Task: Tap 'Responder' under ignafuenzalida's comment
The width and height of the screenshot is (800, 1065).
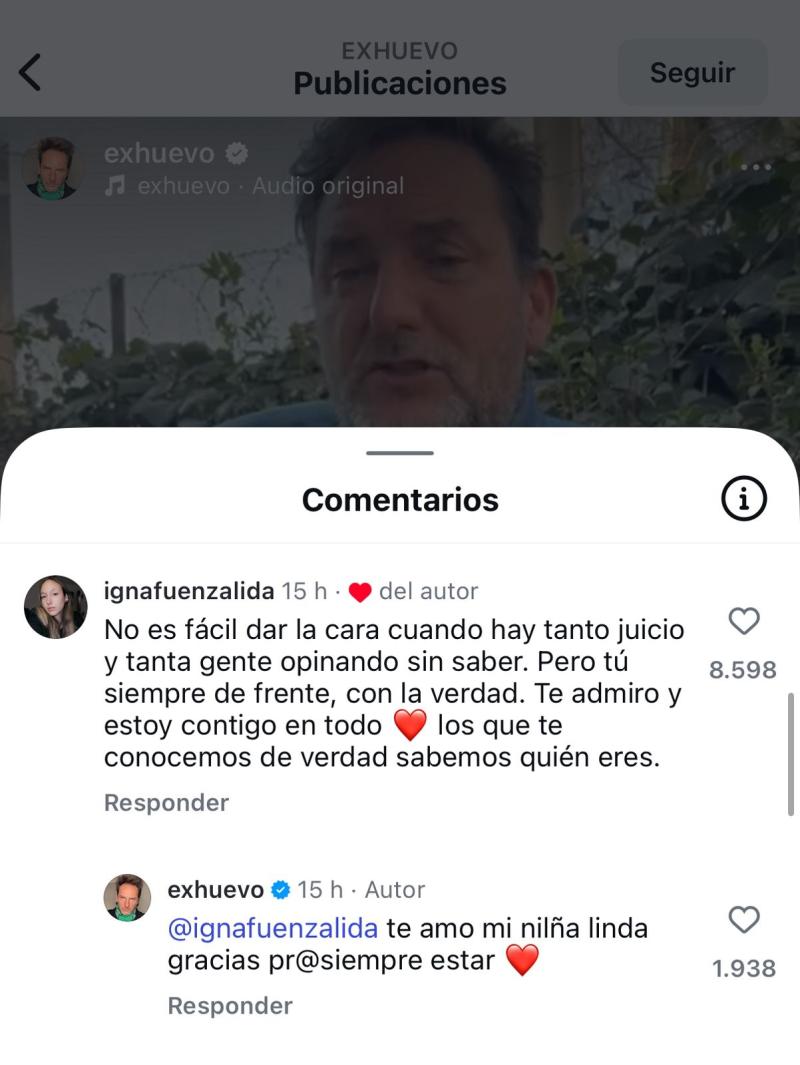Action: [165, 802]
